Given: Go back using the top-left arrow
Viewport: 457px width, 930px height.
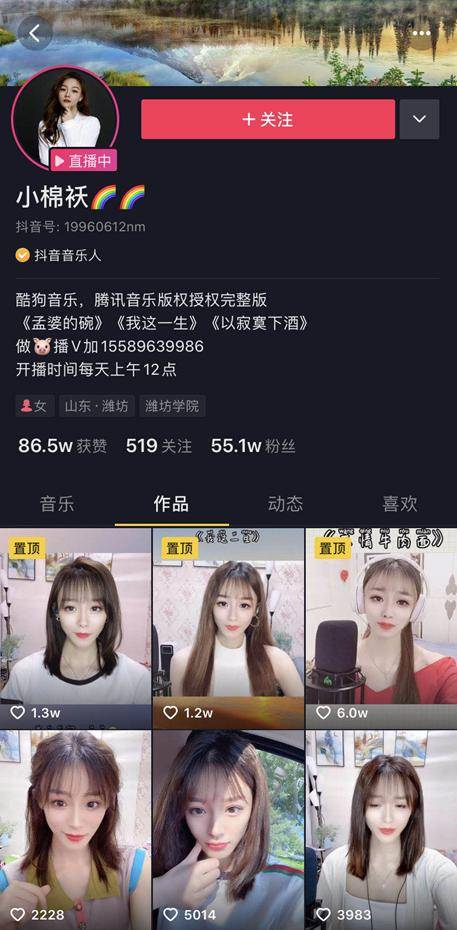Looking at the screenshot, I should tap(35, 33).
